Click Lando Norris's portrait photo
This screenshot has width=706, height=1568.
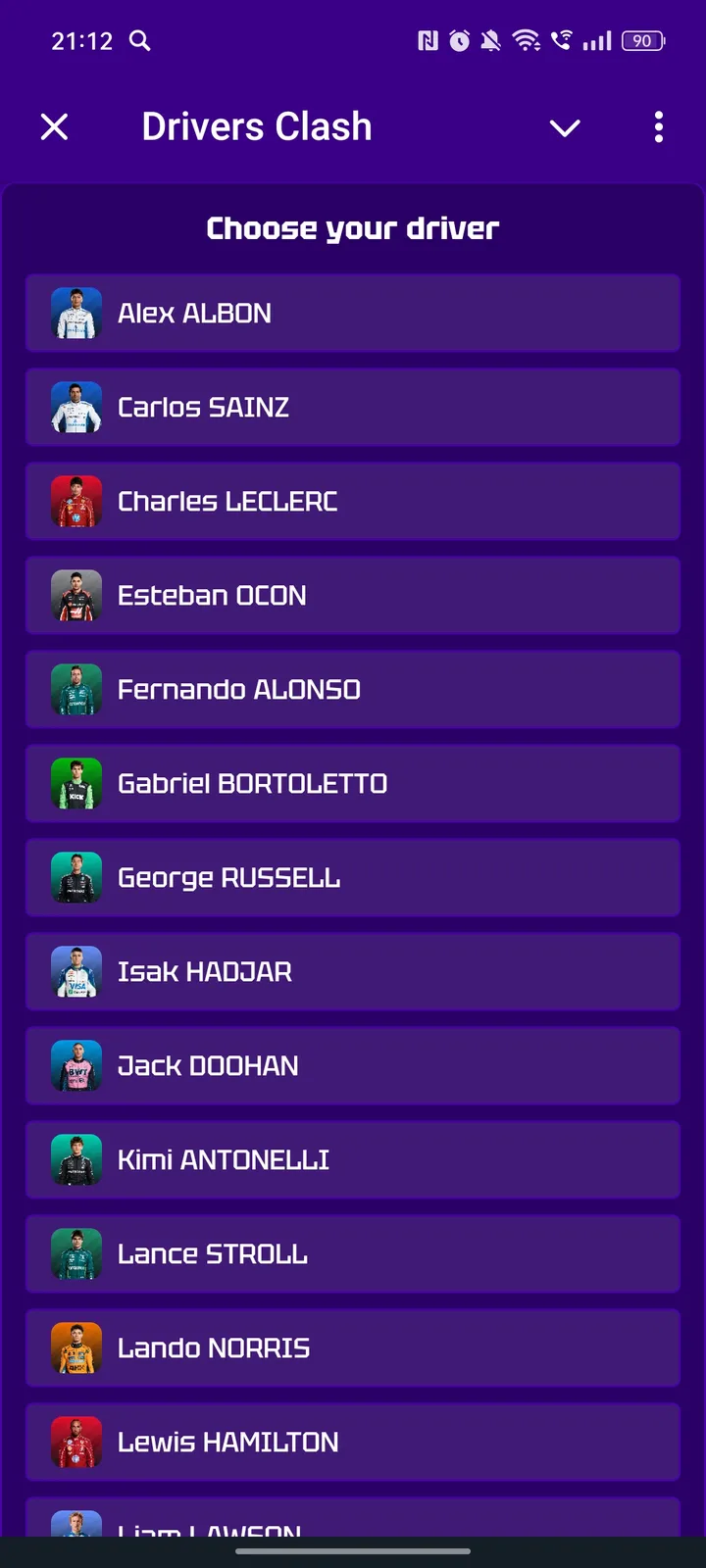76,1347
